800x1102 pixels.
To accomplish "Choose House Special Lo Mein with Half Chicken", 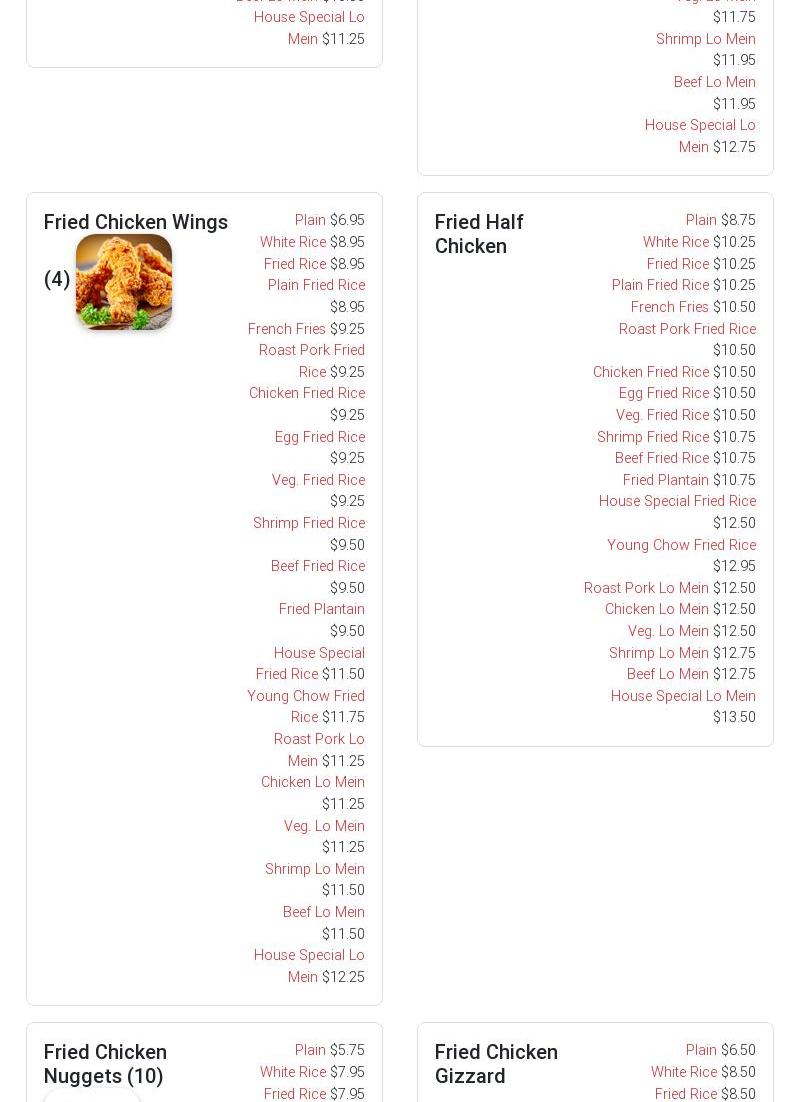I will coord(683,696).
